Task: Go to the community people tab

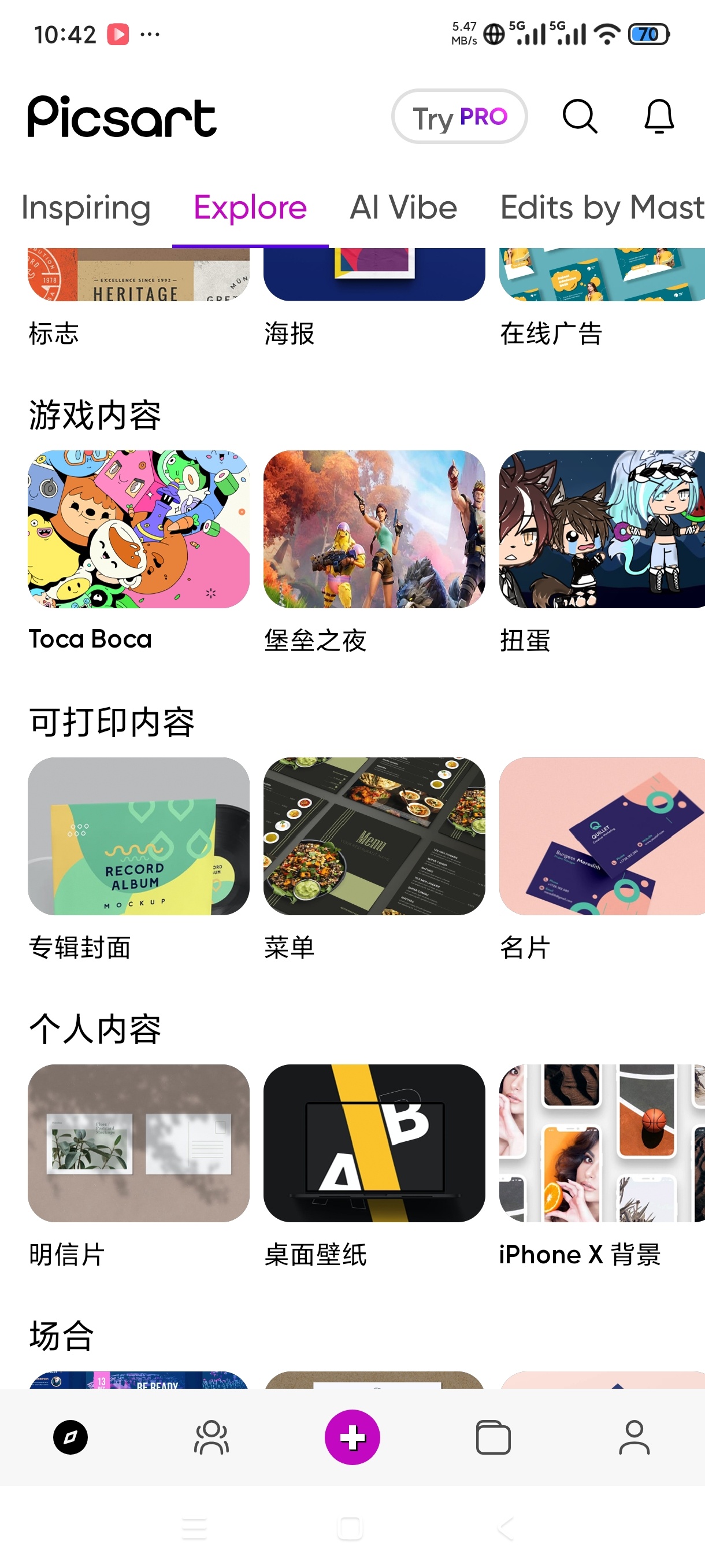Action: (x=211, y=1437)
